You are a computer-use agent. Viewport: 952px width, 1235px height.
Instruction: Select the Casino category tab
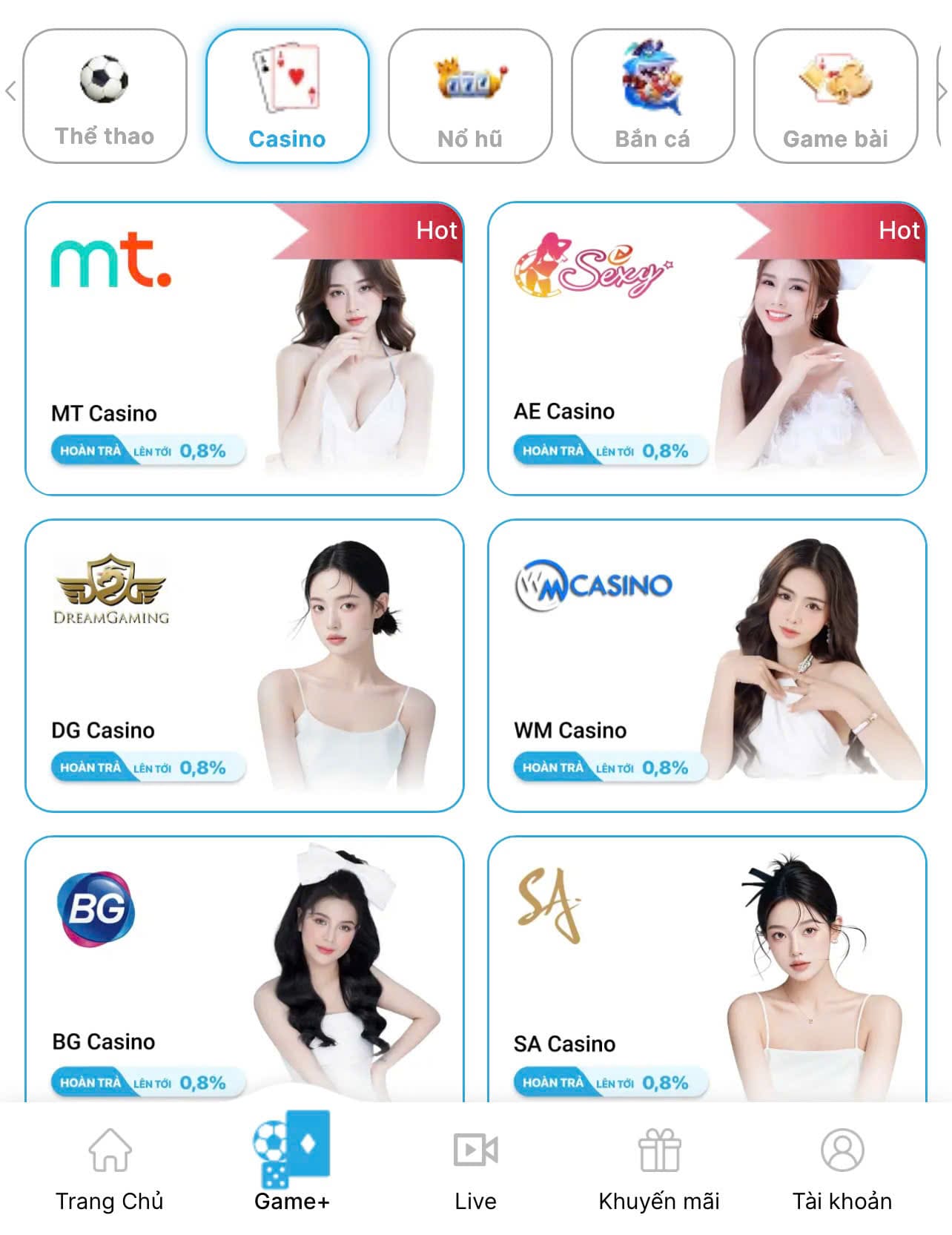click(287, 96)
